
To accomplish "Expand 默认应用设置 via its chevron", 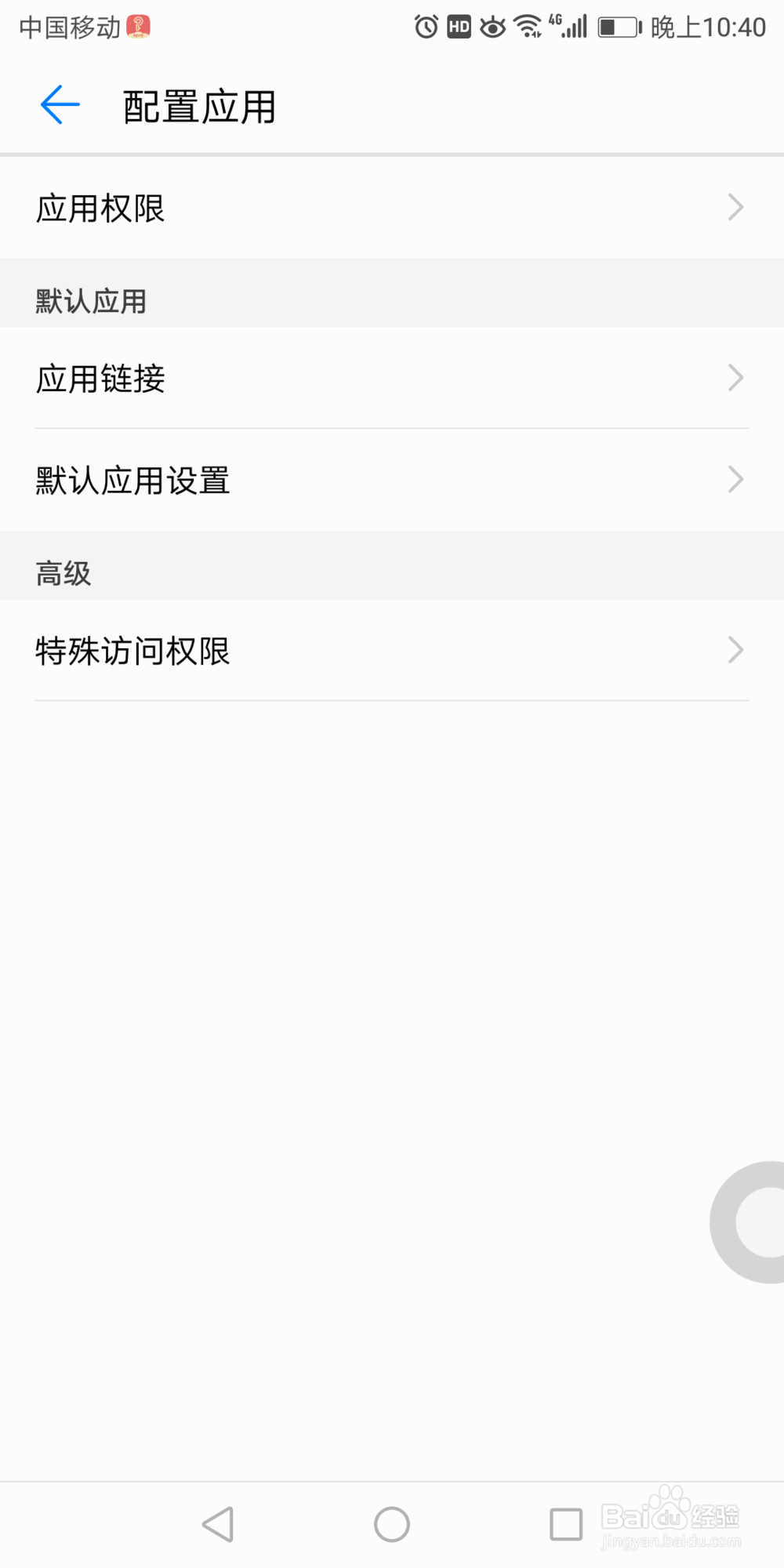I will [735, 479].
